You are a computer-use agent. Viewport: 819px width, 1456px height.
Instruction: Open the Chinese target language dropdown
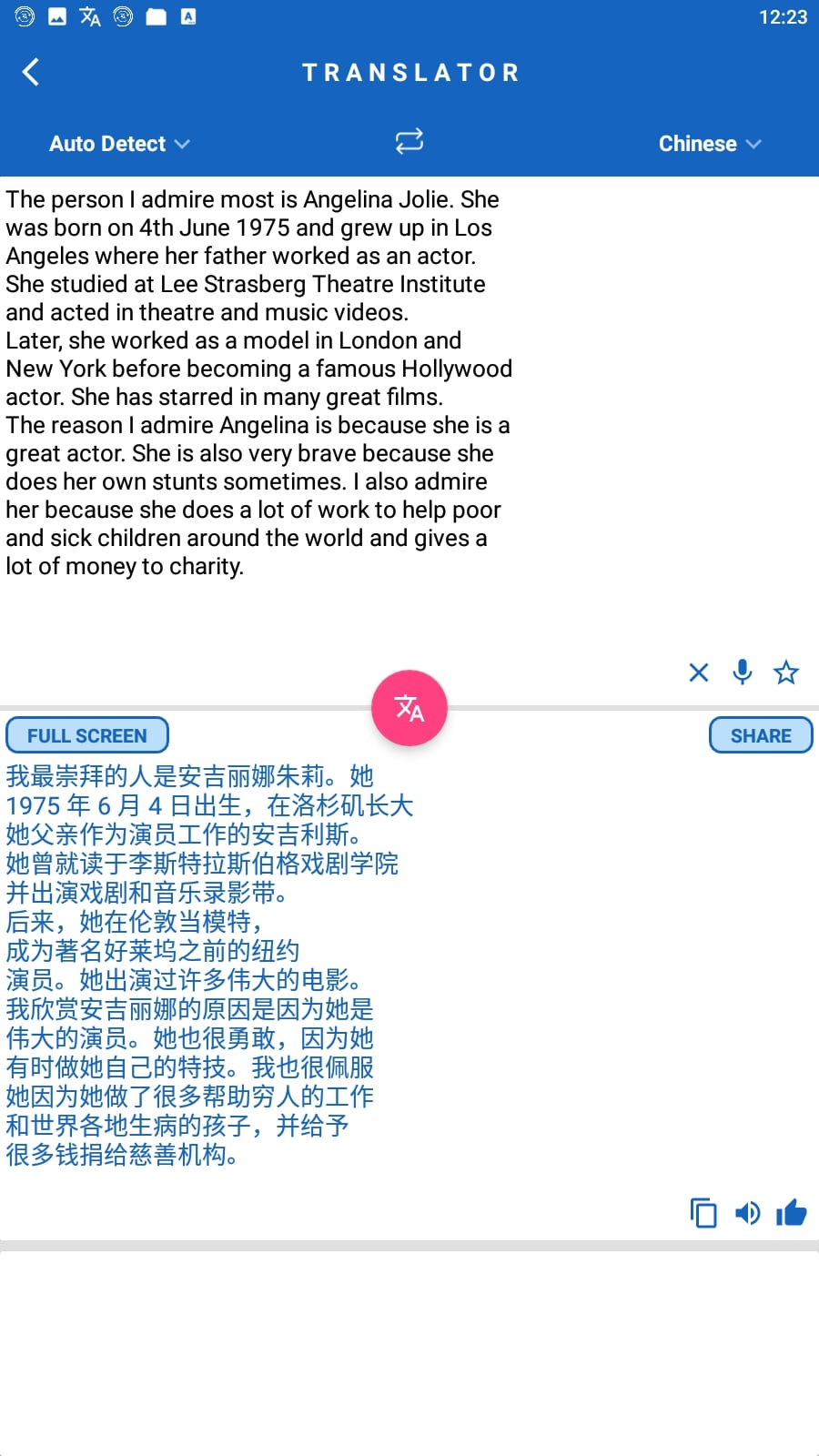[709, 144]
